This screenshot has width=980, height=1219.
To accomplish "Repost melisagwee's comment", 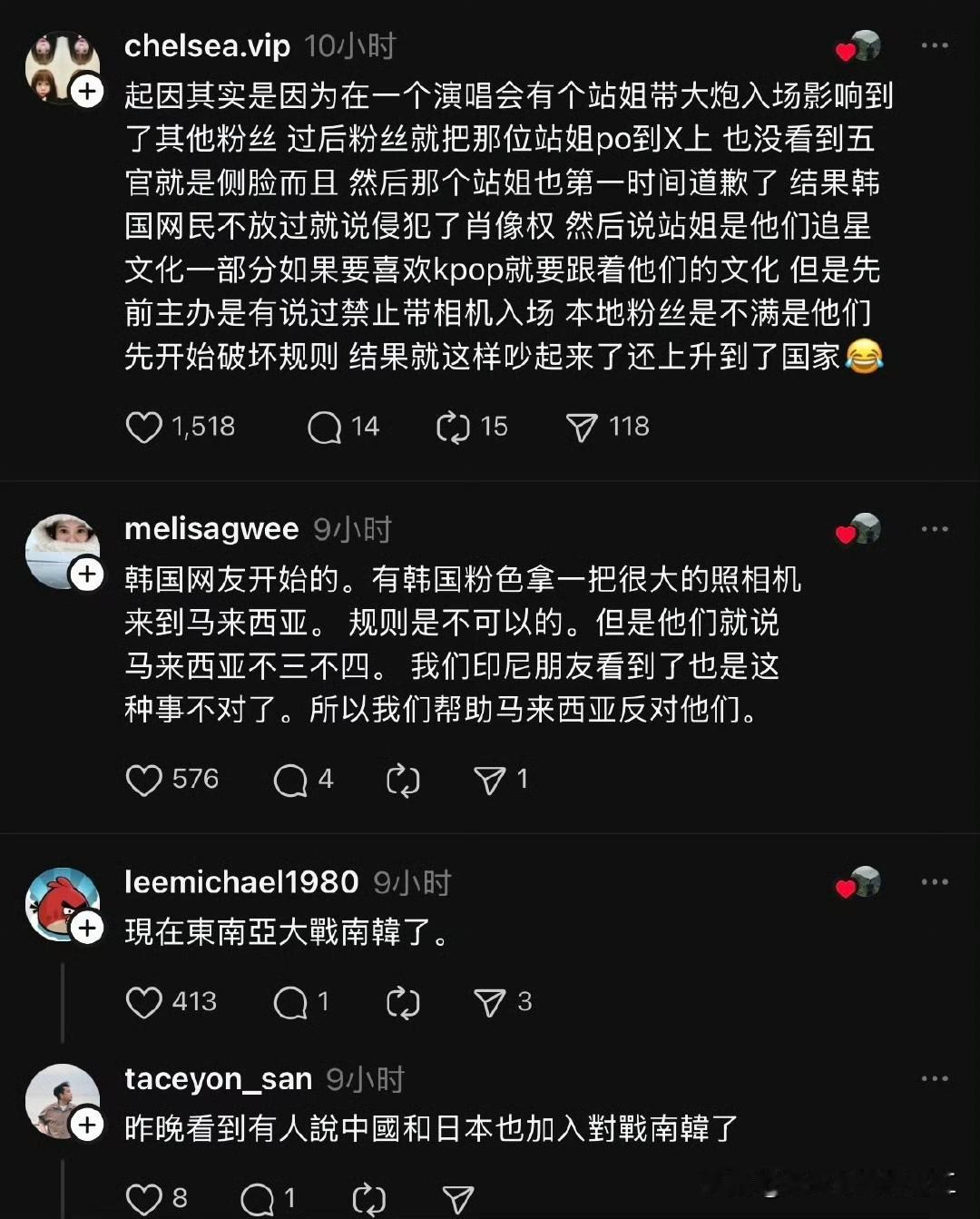I will tap(403, 779).
